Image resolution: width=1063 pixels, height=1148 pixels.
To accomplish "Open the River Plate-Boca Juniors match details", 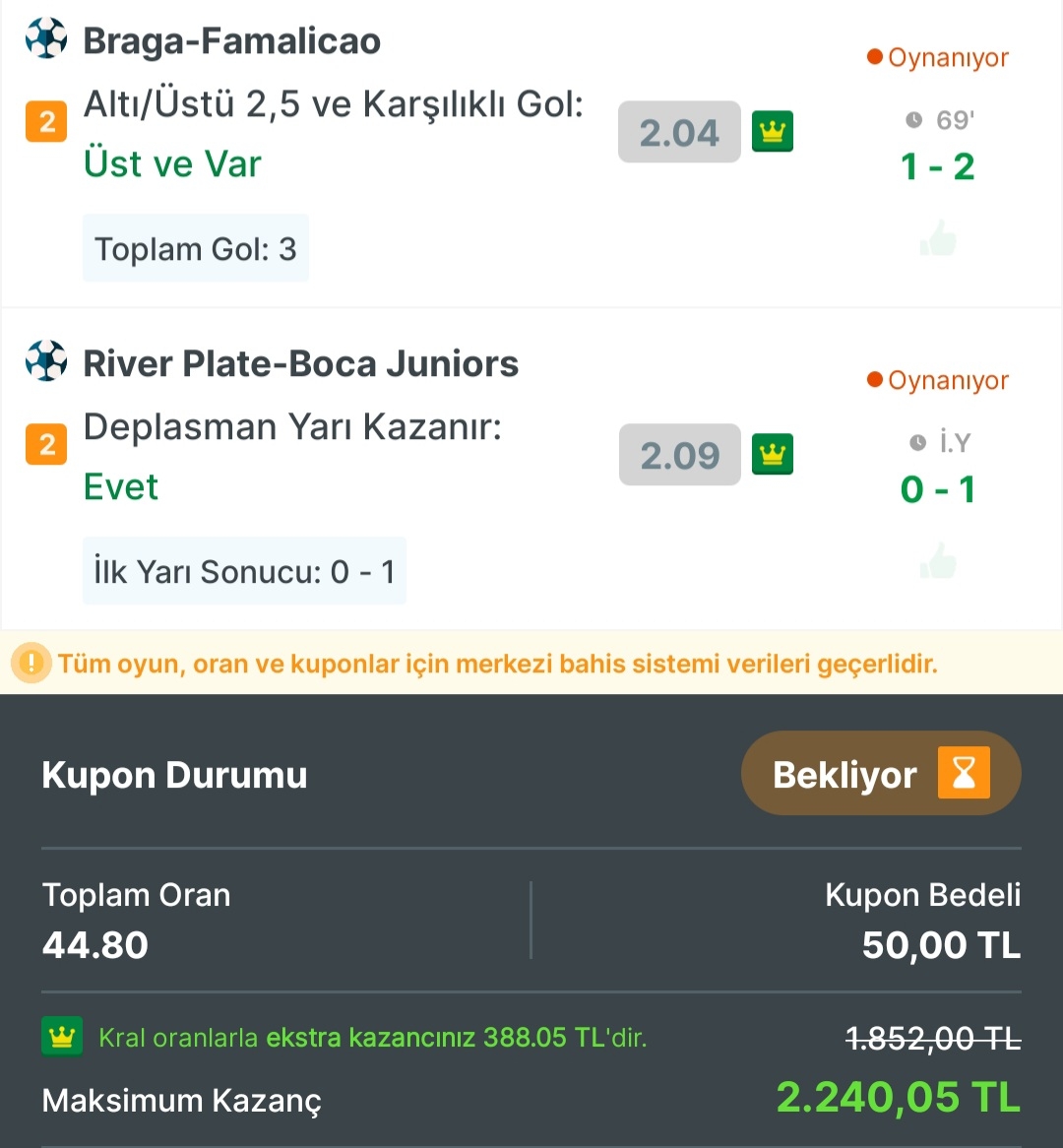I will 300,364.
